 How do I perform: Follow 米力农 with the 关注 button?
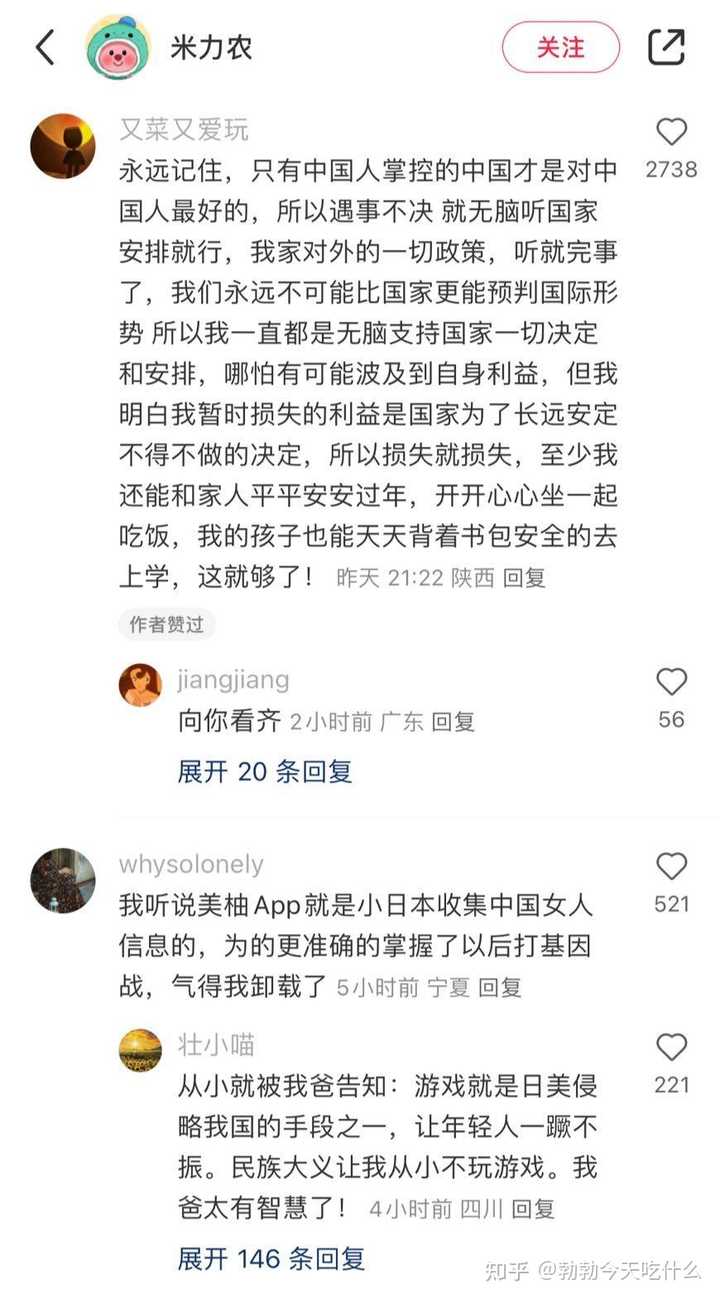tap(561, 47)
